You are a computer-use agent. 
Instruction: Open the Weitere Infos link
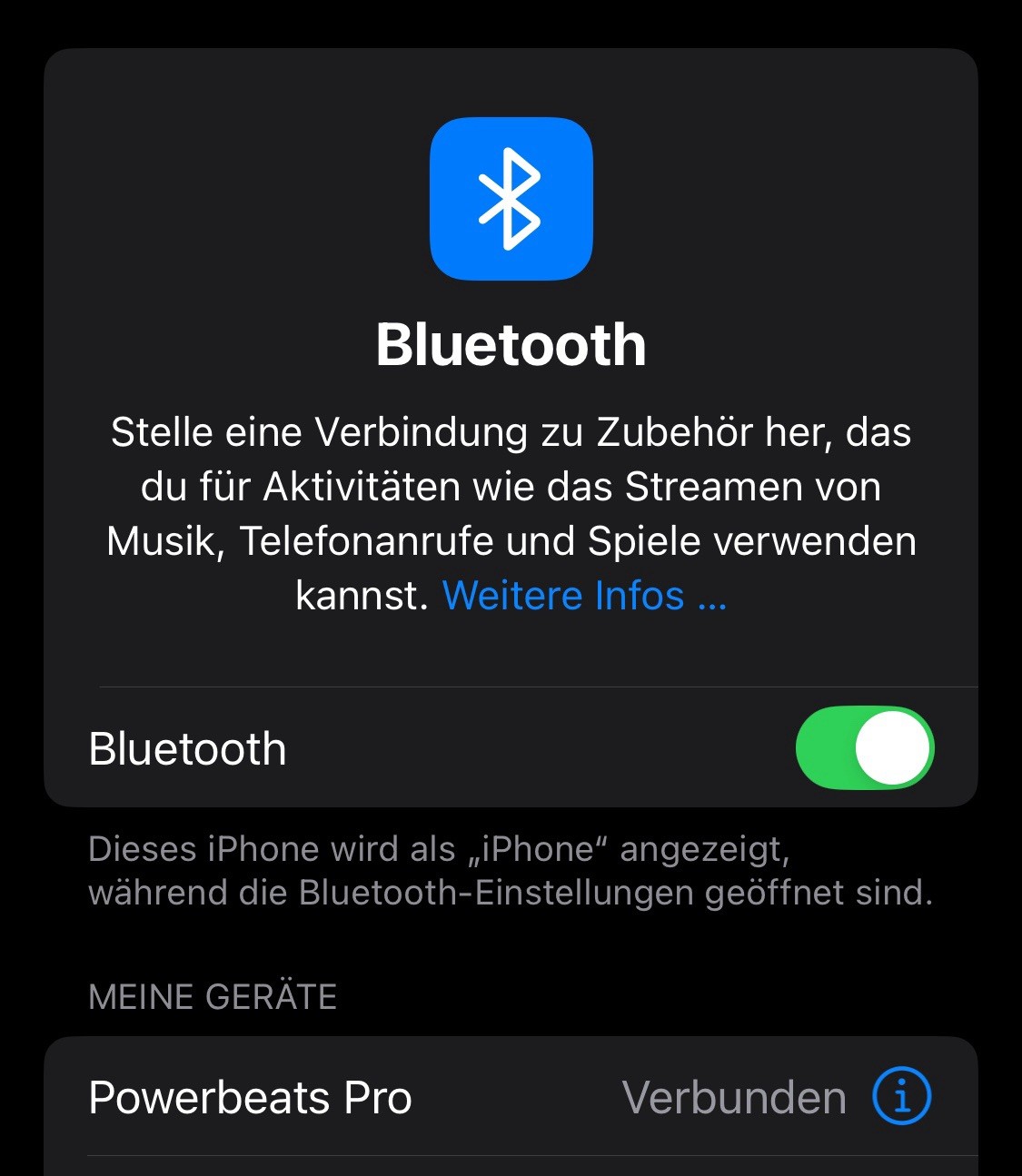(x=584, y=596)
